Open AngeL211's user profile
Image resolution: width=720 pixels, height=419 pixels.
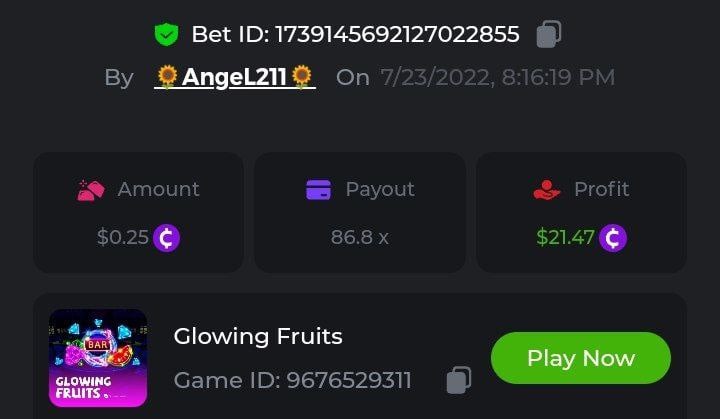click(x=235, y=77)
